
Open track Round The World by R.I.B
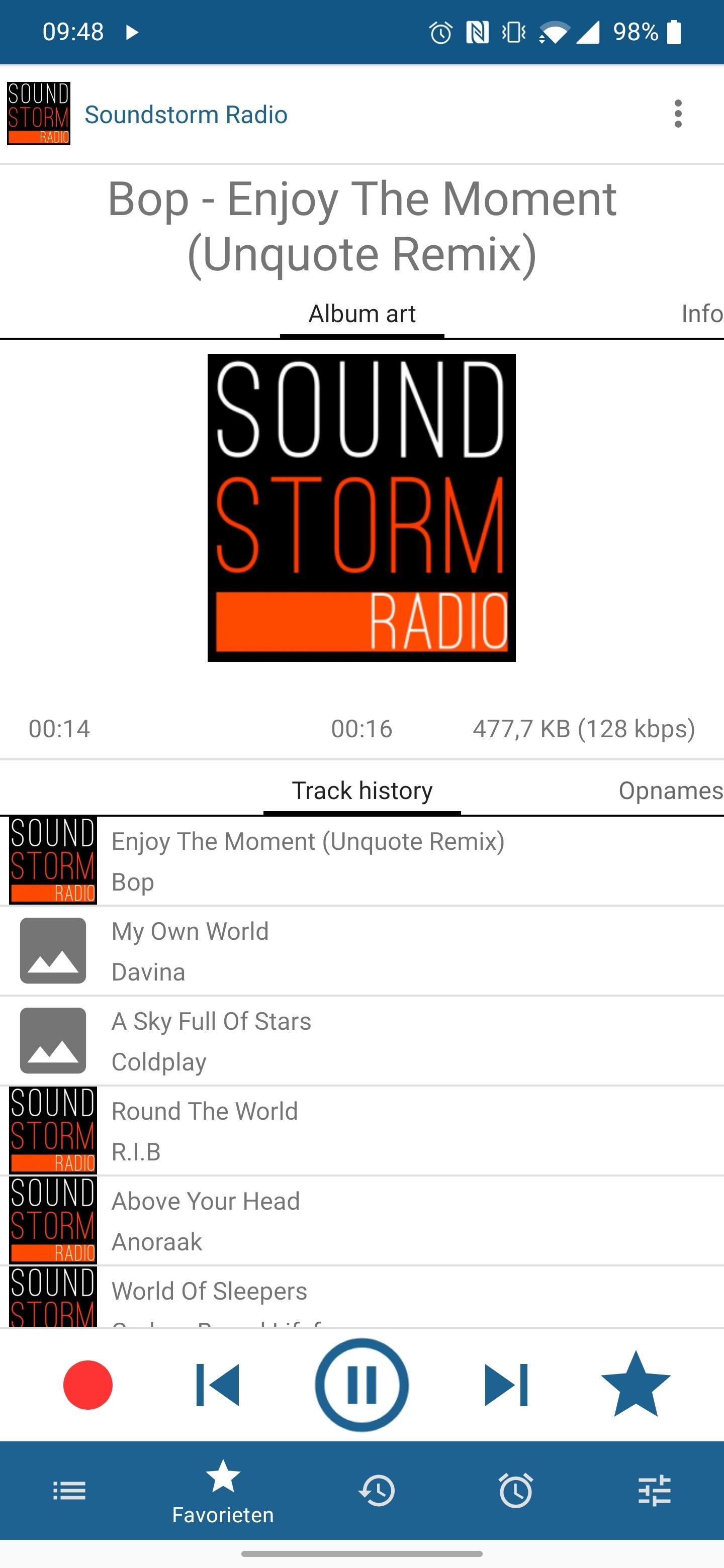[x=361, y=1131]
